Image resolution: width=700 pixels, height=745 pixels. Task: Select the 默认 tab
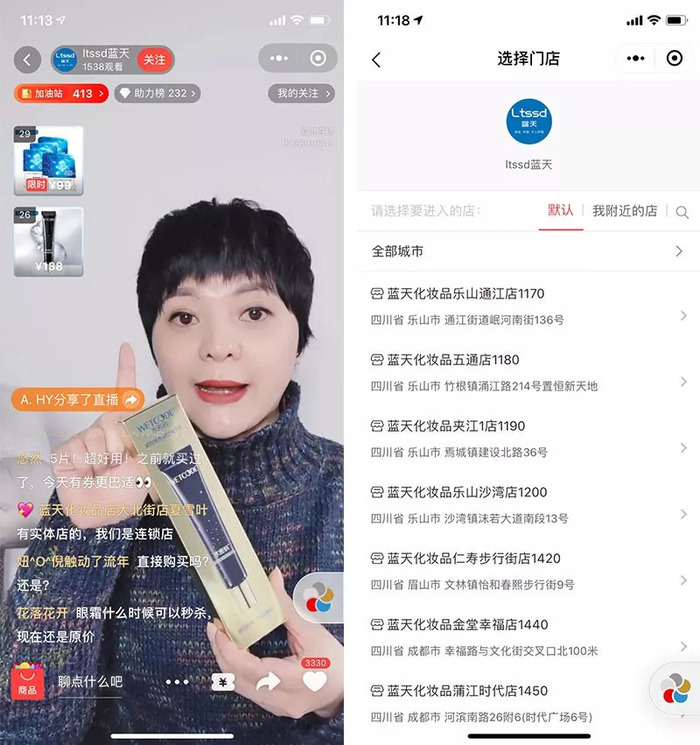coord(560,211)
